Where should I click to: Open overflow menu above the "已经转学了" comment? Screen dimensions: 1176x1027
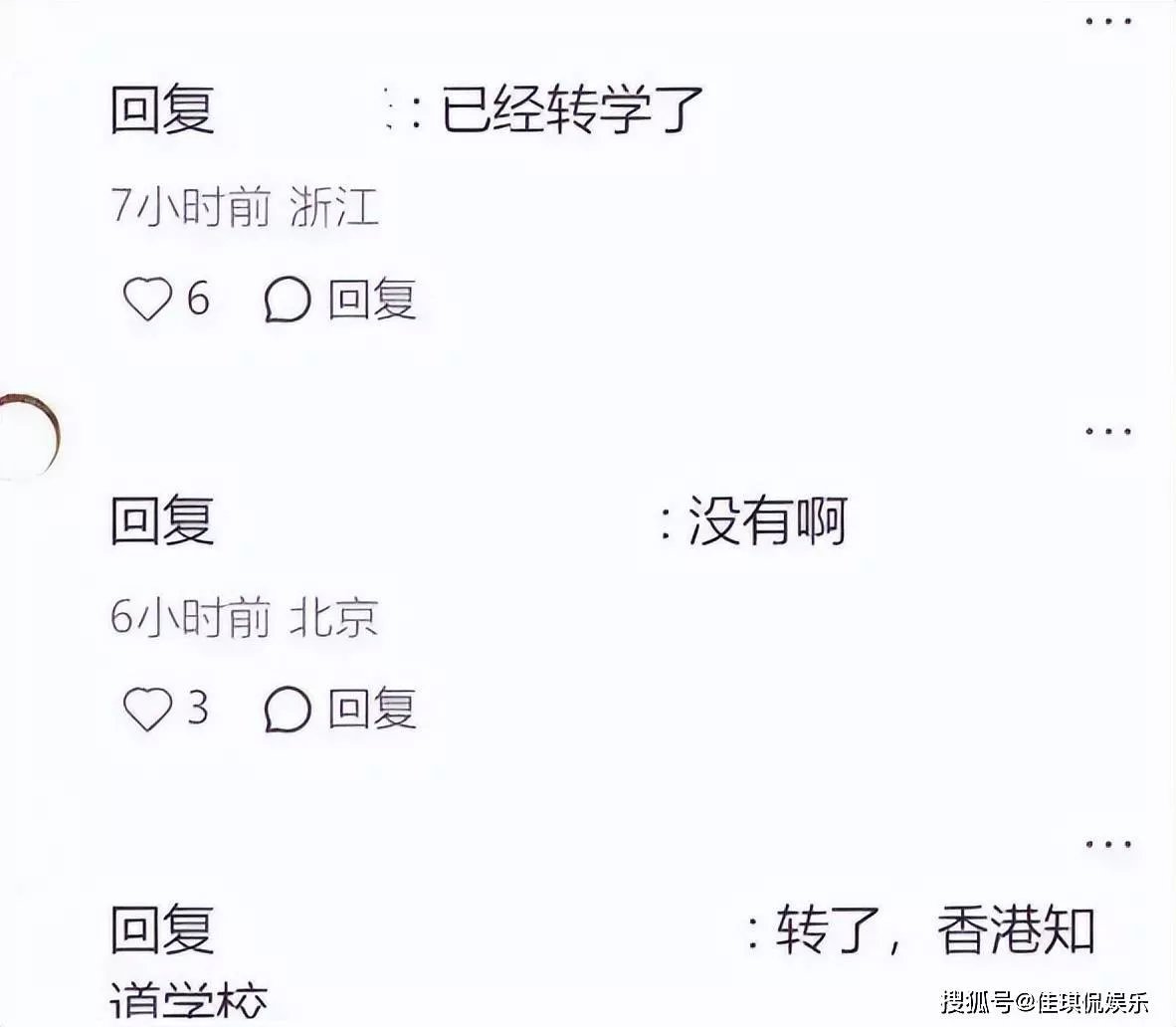coord(1108,22)
